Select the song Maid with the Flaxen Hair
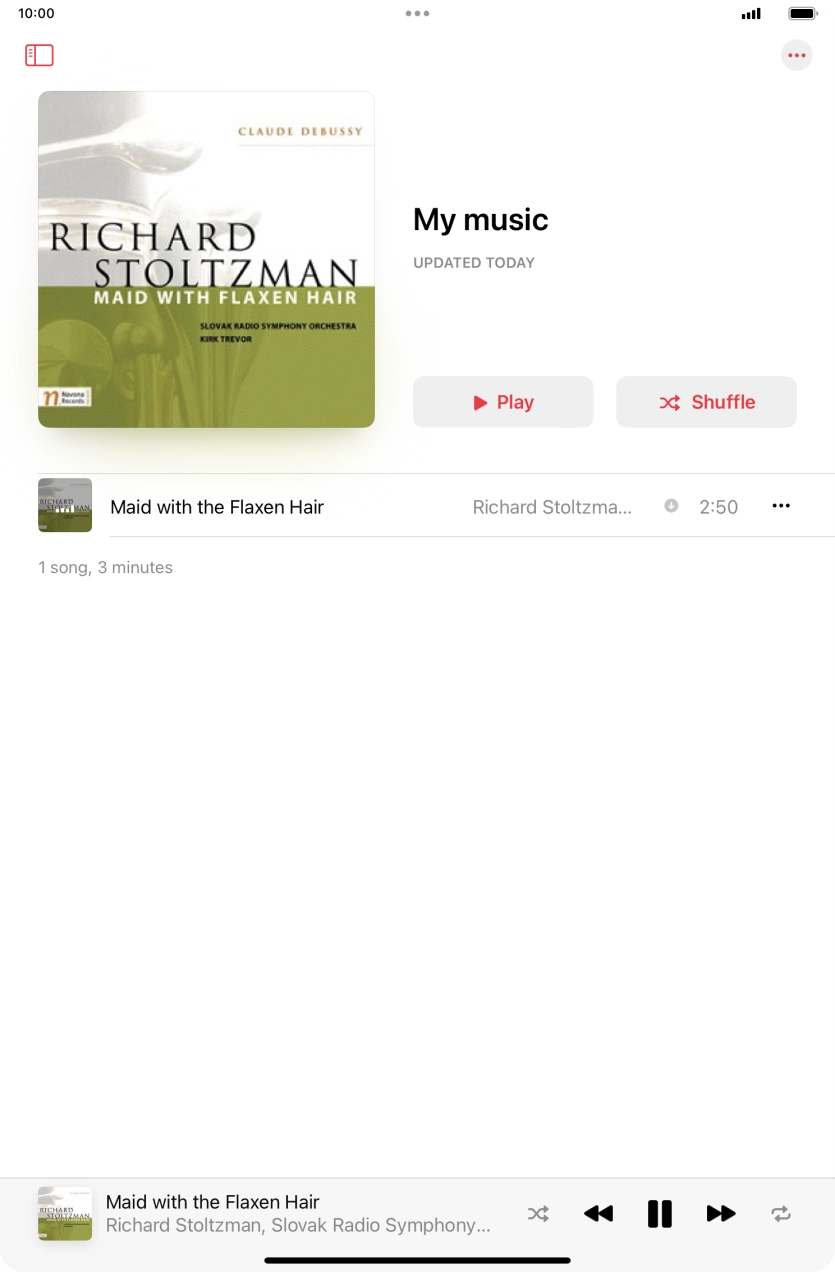835x1272 pixels. pyautogui.click(x=216, y=506)
